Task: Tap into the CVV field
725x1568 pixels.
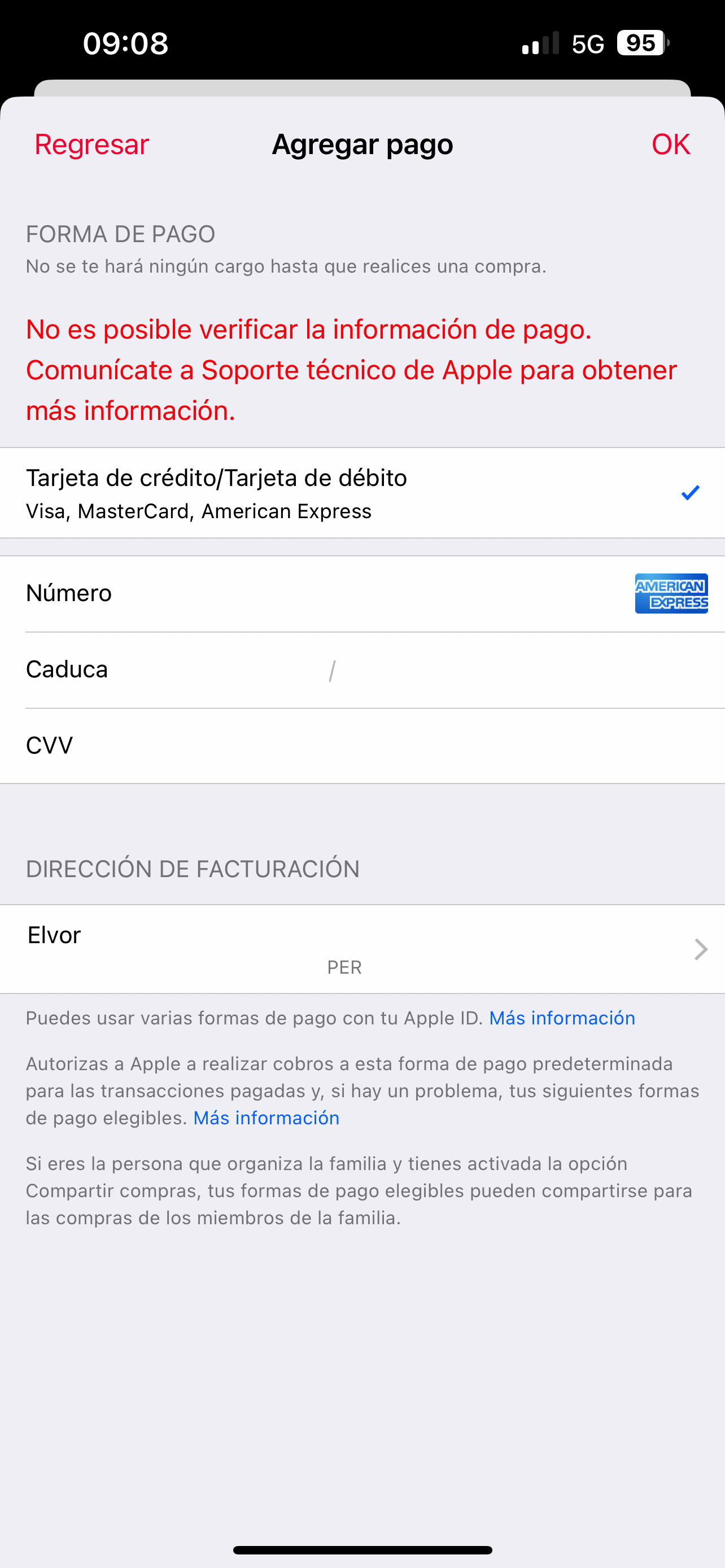Action: coord(365,746)
